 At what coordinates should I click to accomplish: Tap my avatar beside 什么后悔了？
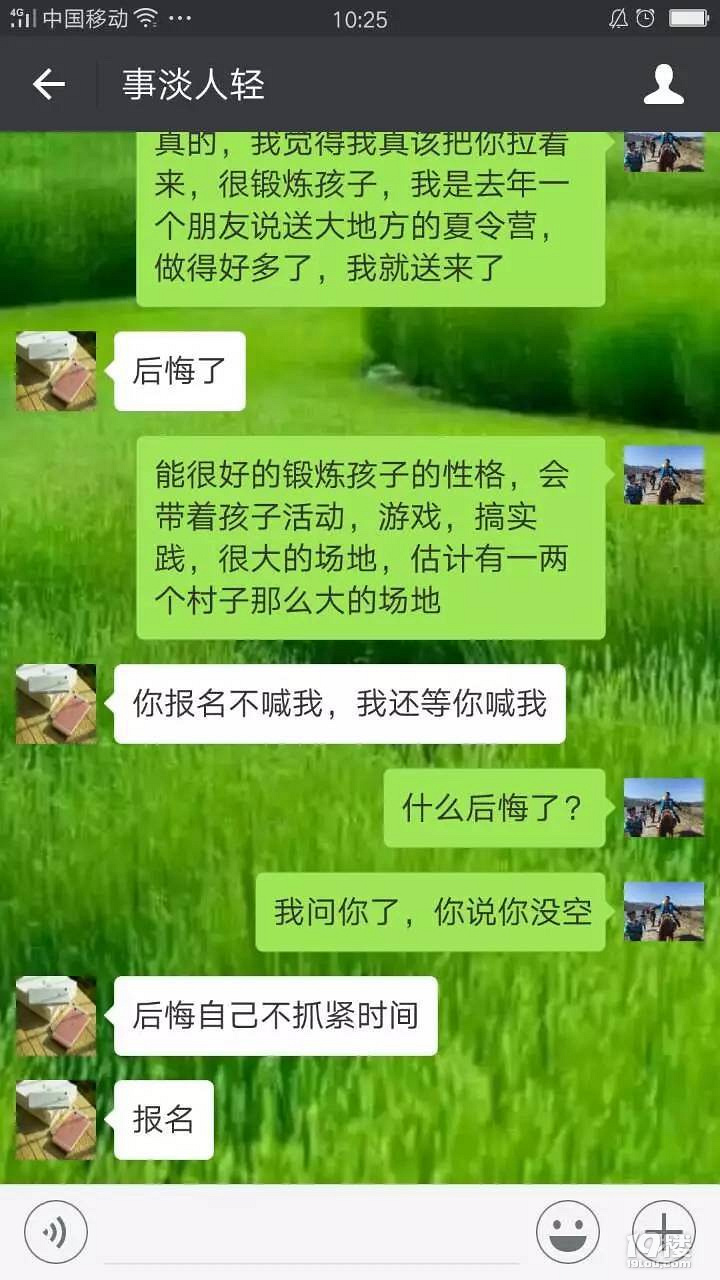click(664, 808)
